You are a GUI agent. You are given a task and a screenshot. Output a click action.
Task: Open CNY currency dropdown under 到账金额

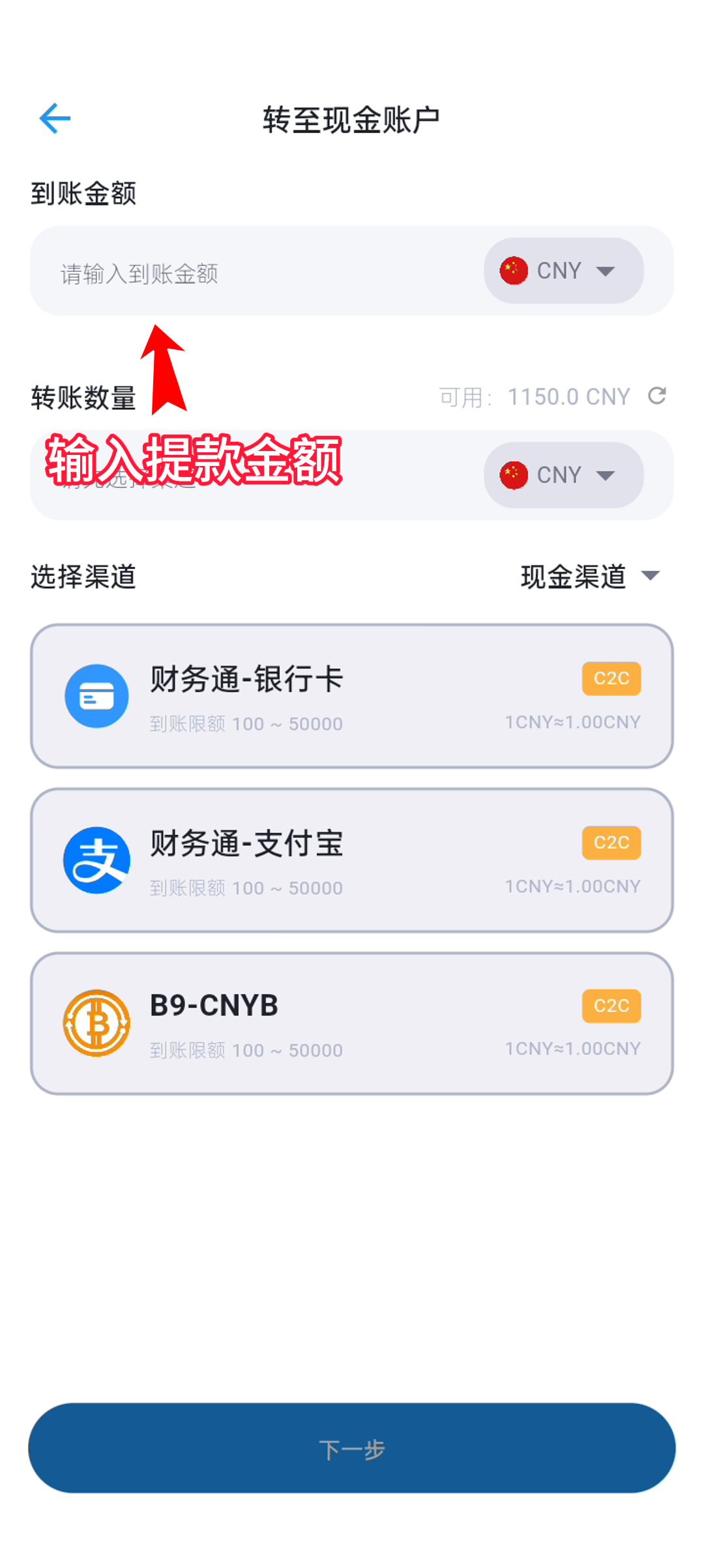(x=563, y=271)
